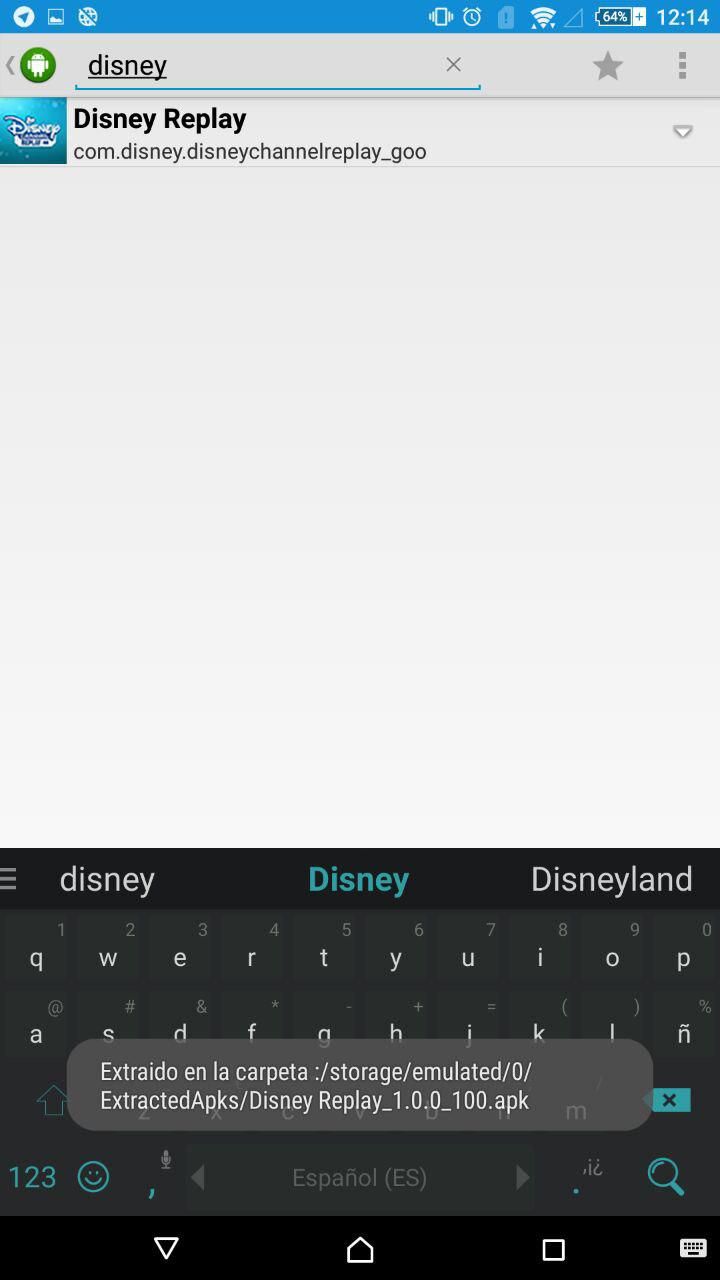
Task: Go to the home screen
Action: pos(360,1249)
